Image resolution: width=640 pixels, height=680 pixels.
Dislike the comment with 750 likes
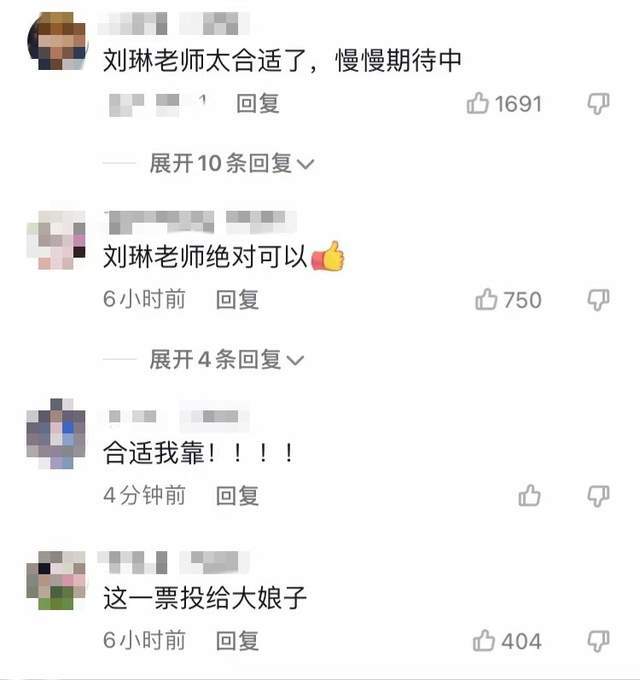pos(598,300)
